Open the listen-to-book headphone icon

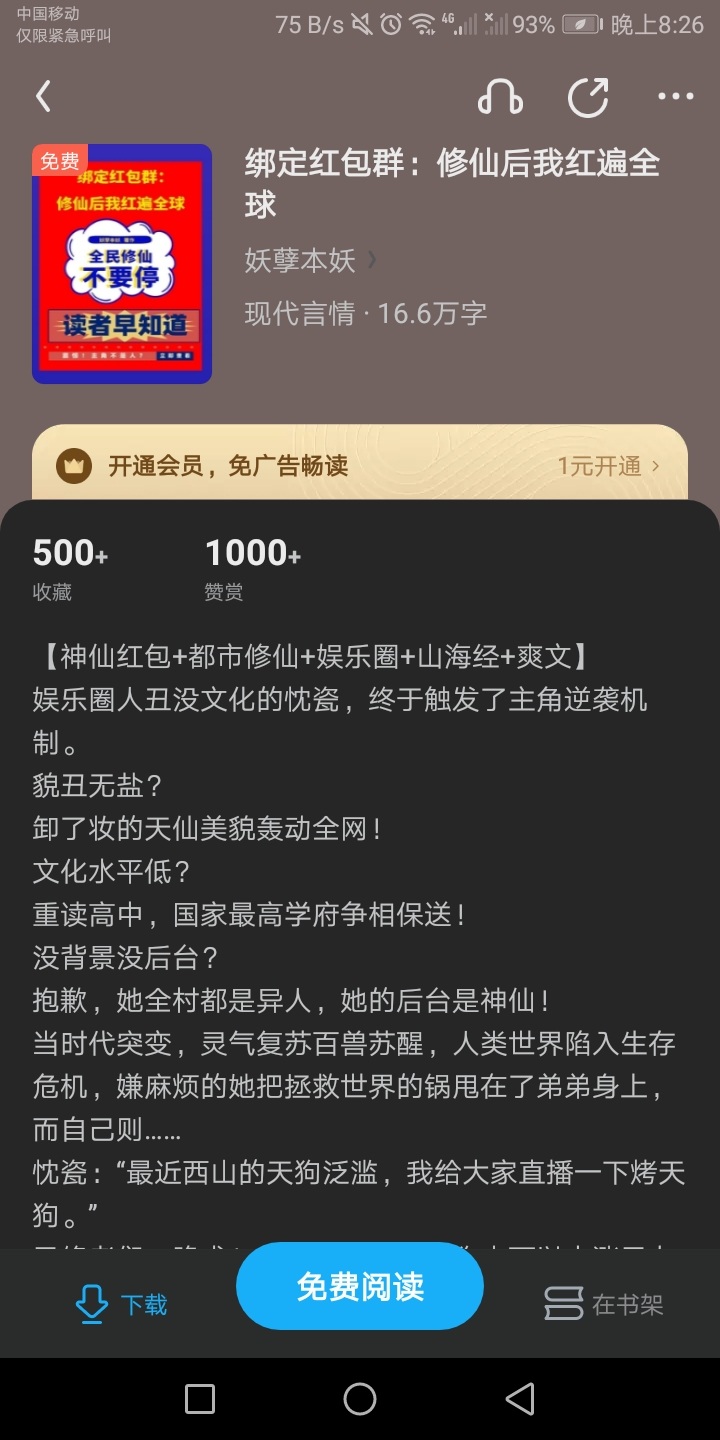500,97
